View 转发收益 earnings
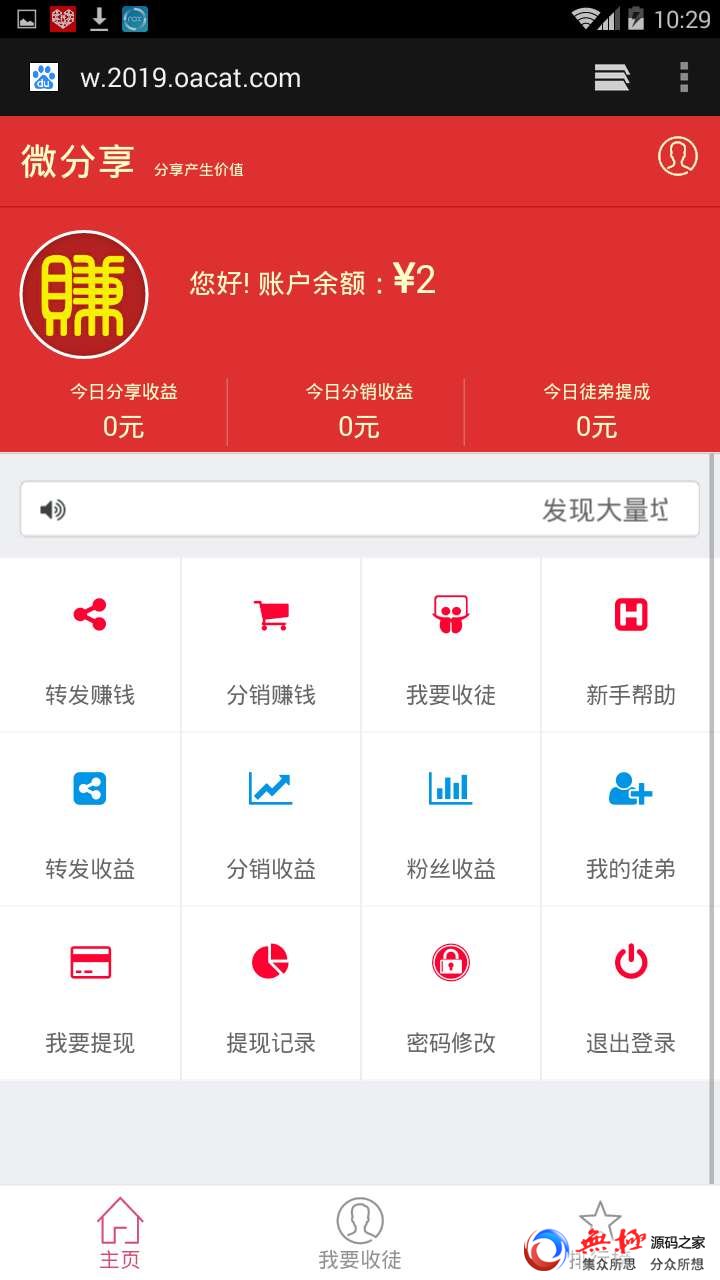720x1280 pixels. click(x=90, y=819)
